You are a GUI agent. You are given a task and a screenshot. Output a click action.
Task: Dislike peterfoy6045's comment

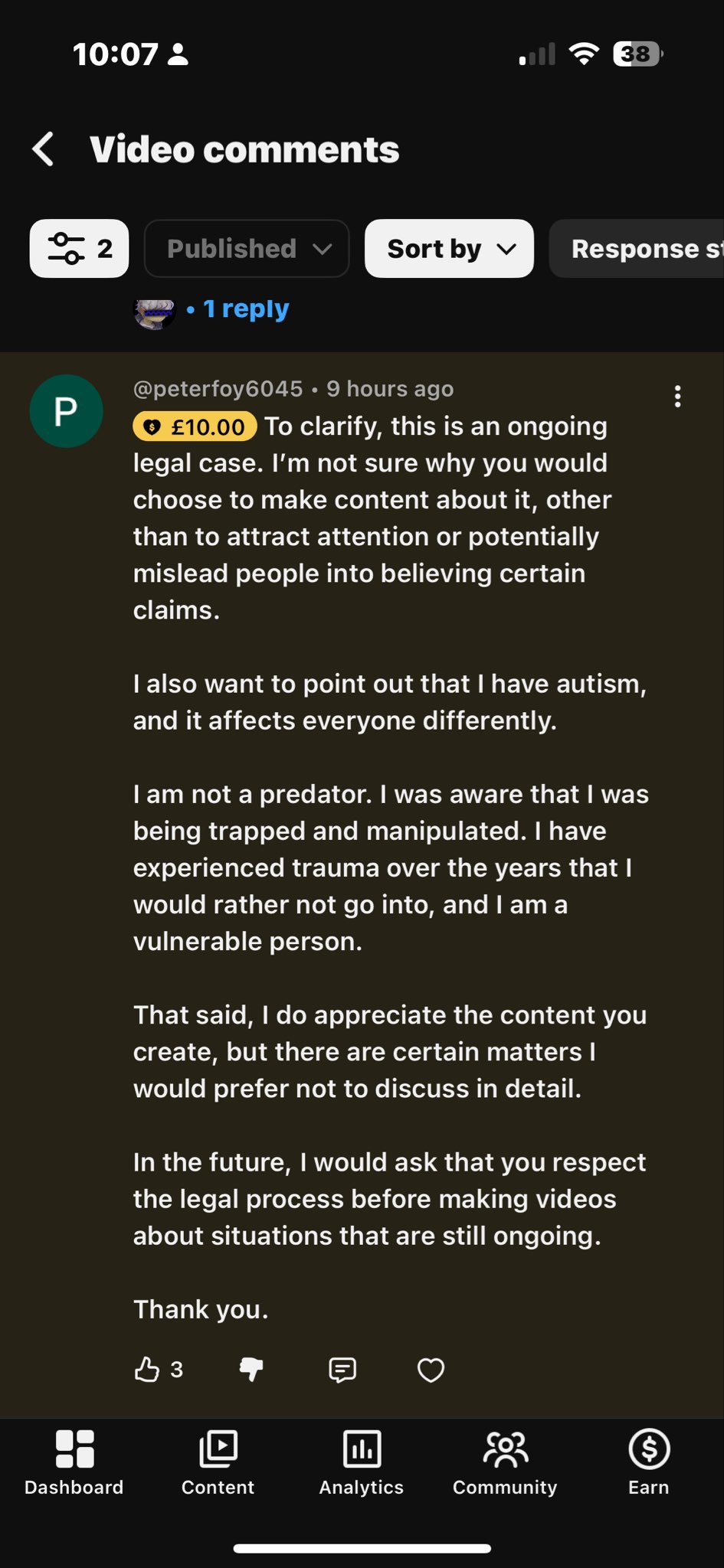click(251, 1369)
